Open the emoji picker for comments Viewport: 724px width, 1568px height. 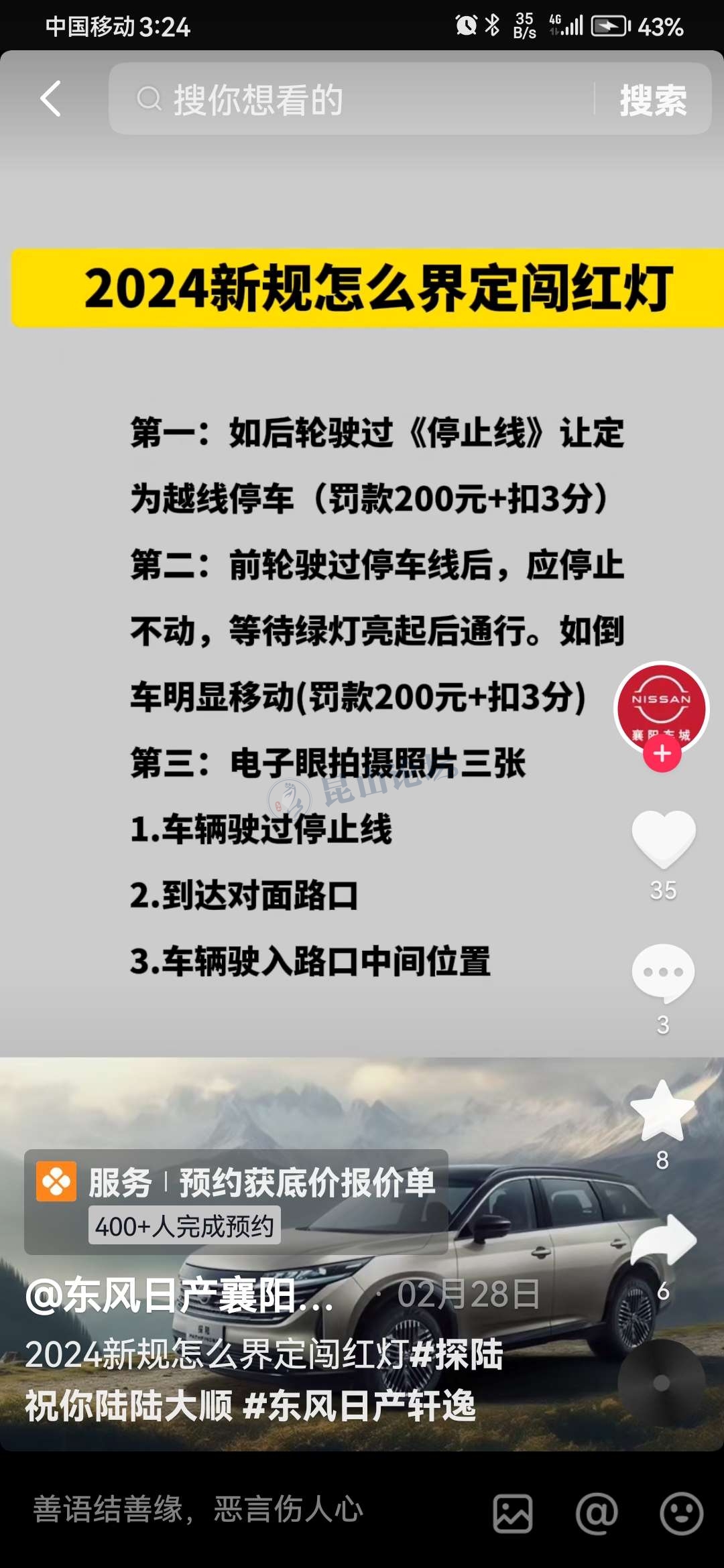pos(681,1513)
